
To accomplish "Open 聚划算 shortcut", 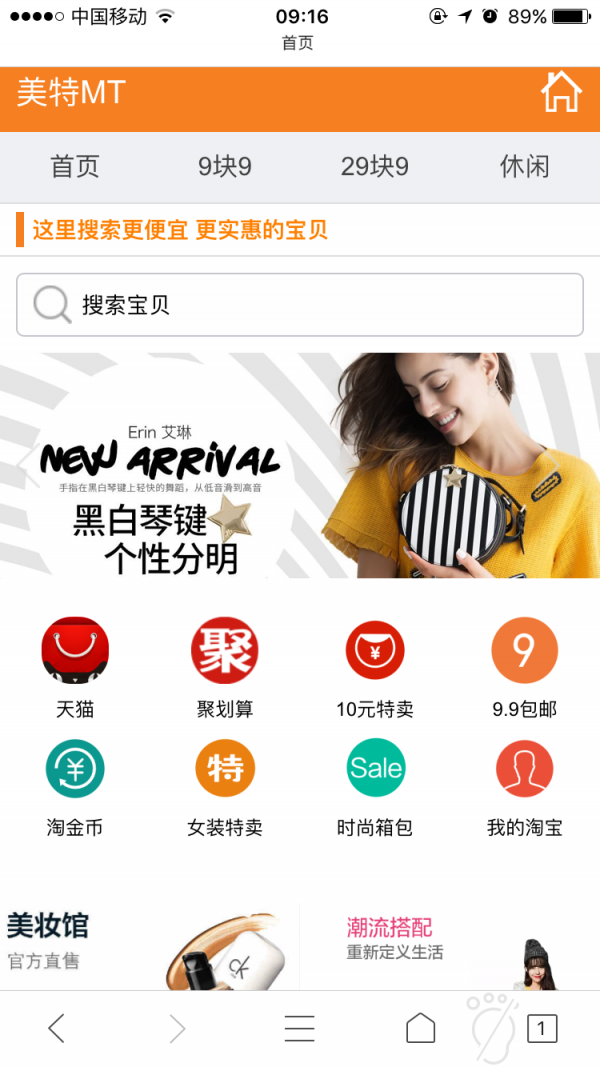I will 225,666.
